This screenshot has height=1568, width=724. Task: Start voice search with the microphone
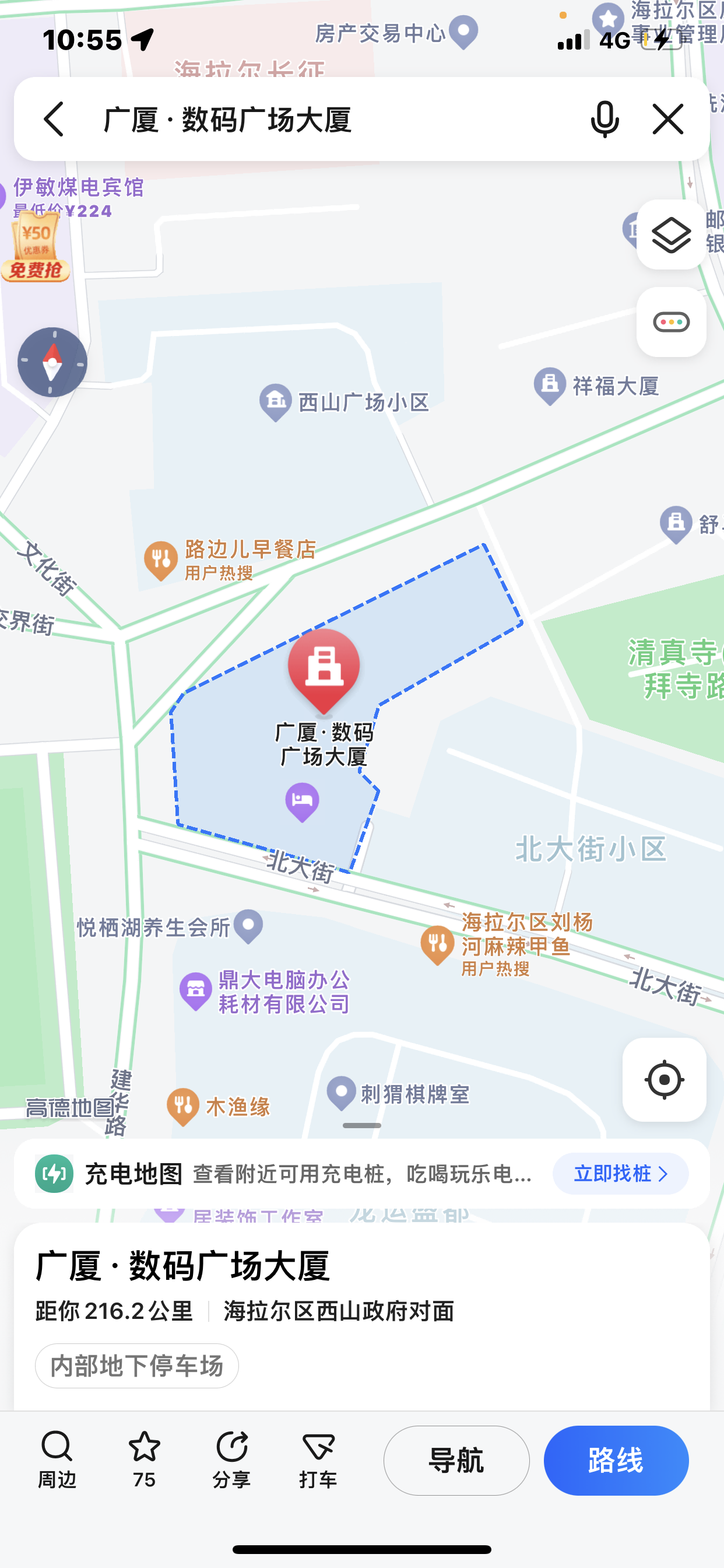(604, 118)
